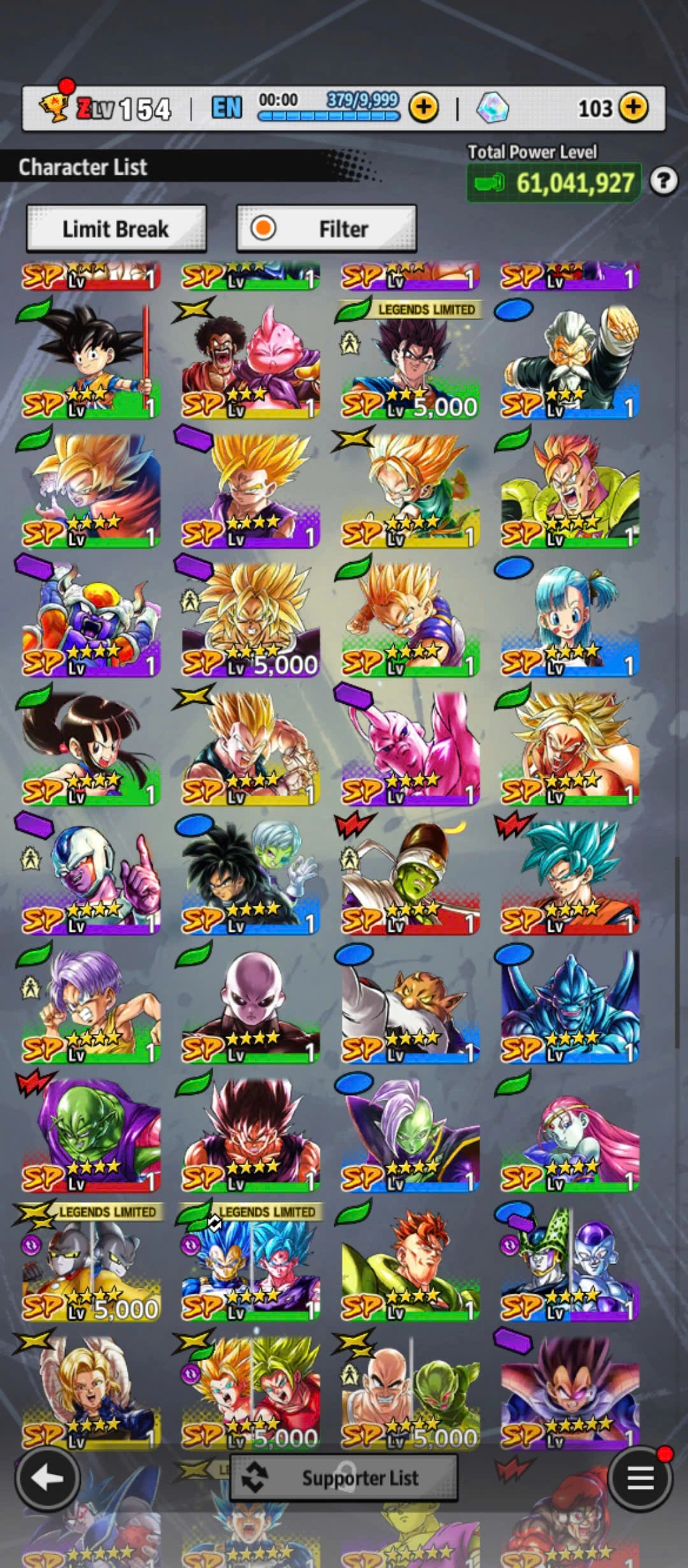
Task: Open the Super Saiyan Blue Goku card
Action: 569,876
